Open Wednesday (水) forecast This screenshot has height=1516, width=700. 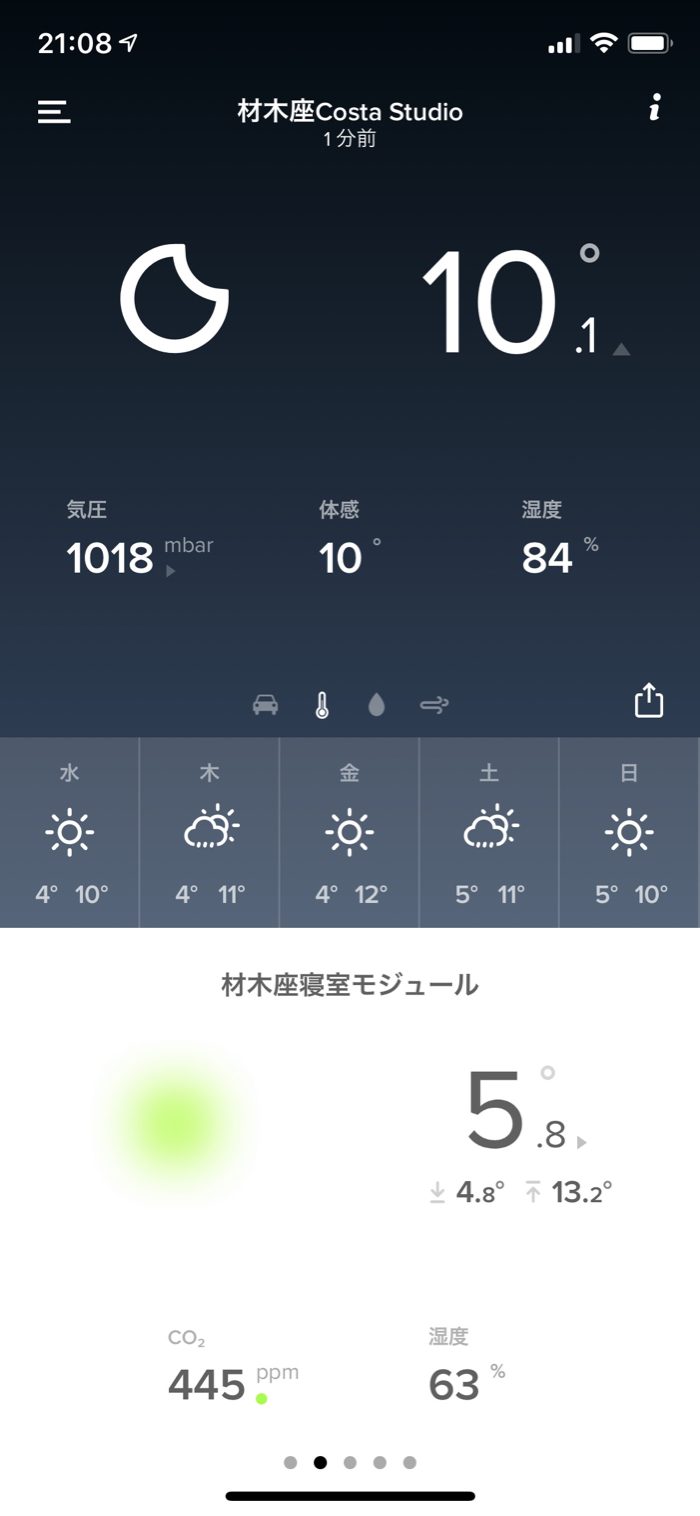tap(70, 832)
